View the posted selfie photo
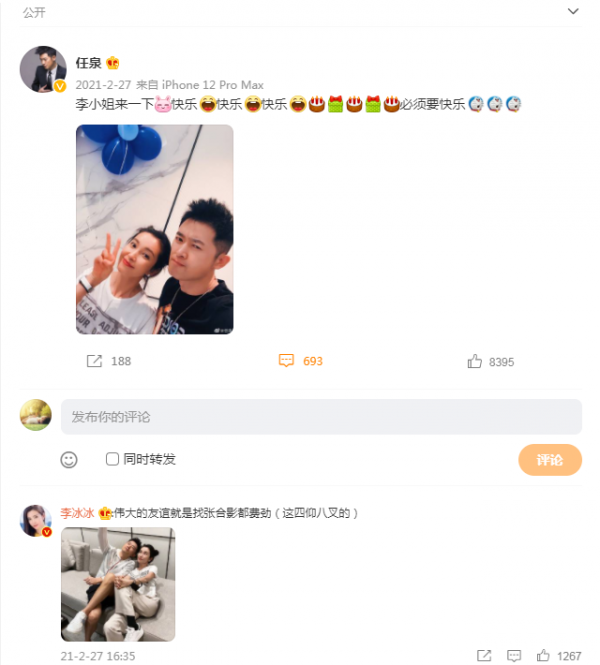Viewport: 600px width, 665px height. [x=155, y=228]
